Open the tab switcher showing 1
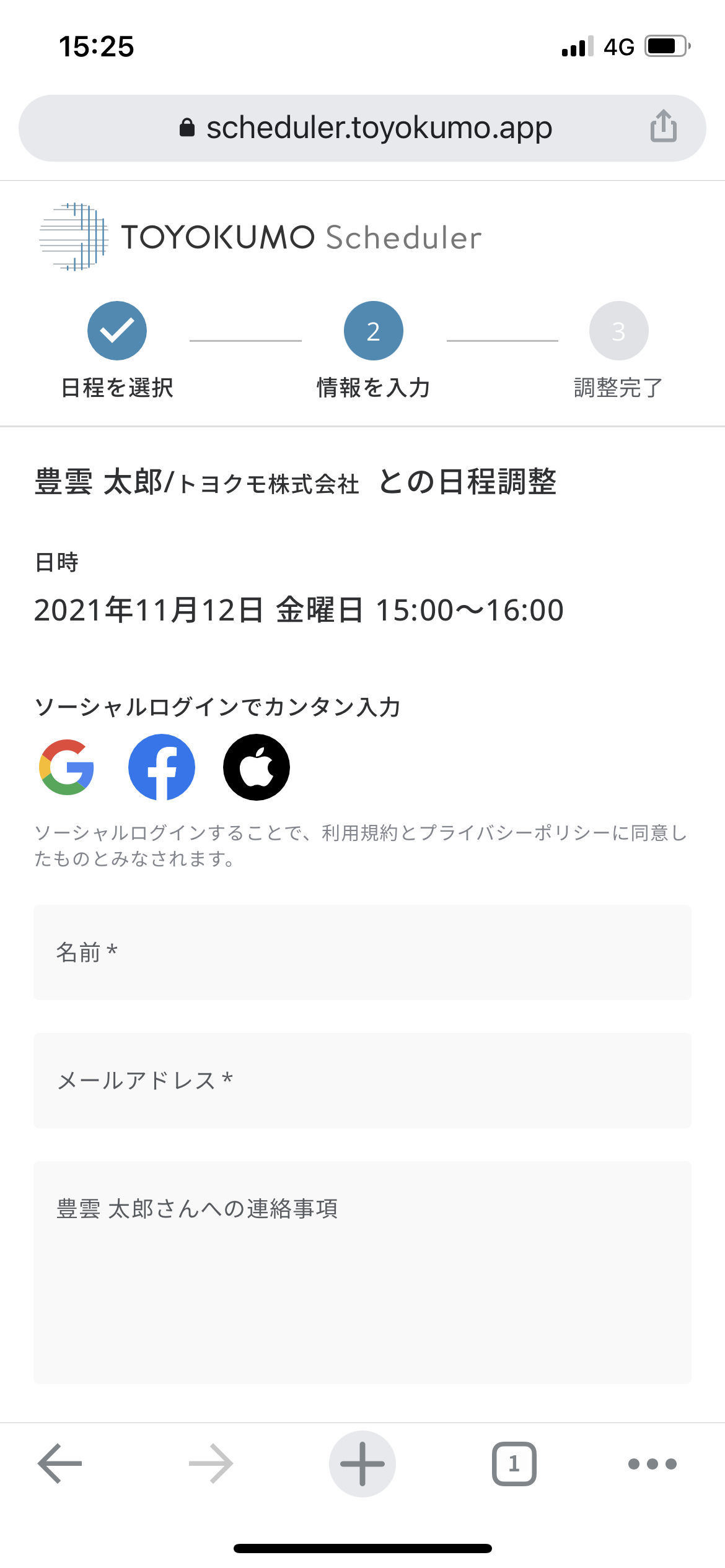Image resolution: width=725 pixels, height=1568 pixels. pos(514,1463)
